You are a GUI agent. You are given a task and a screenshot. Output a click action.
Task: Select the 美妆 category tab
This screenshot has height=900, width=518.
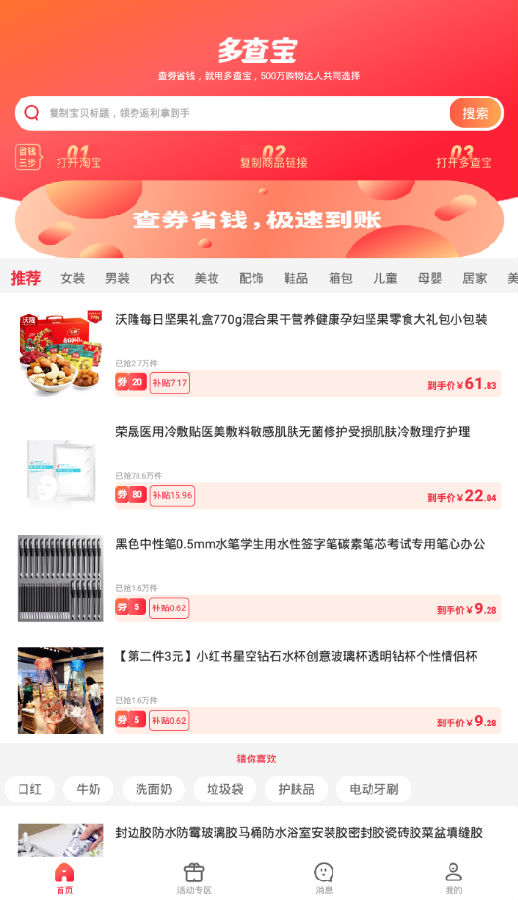click(x=207, y=278)
